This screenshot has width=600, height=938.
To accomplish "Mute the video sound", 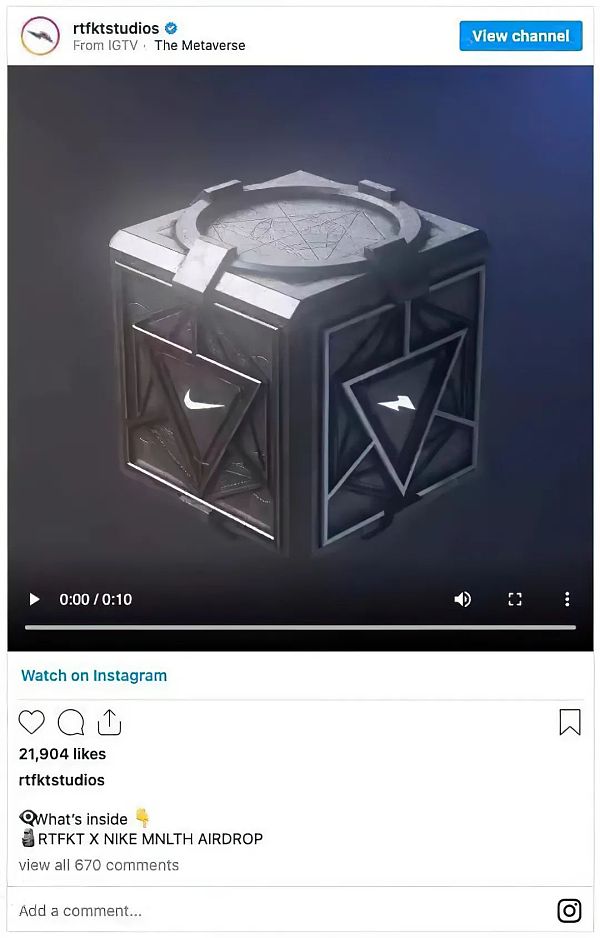I will (x=463, y=599).
